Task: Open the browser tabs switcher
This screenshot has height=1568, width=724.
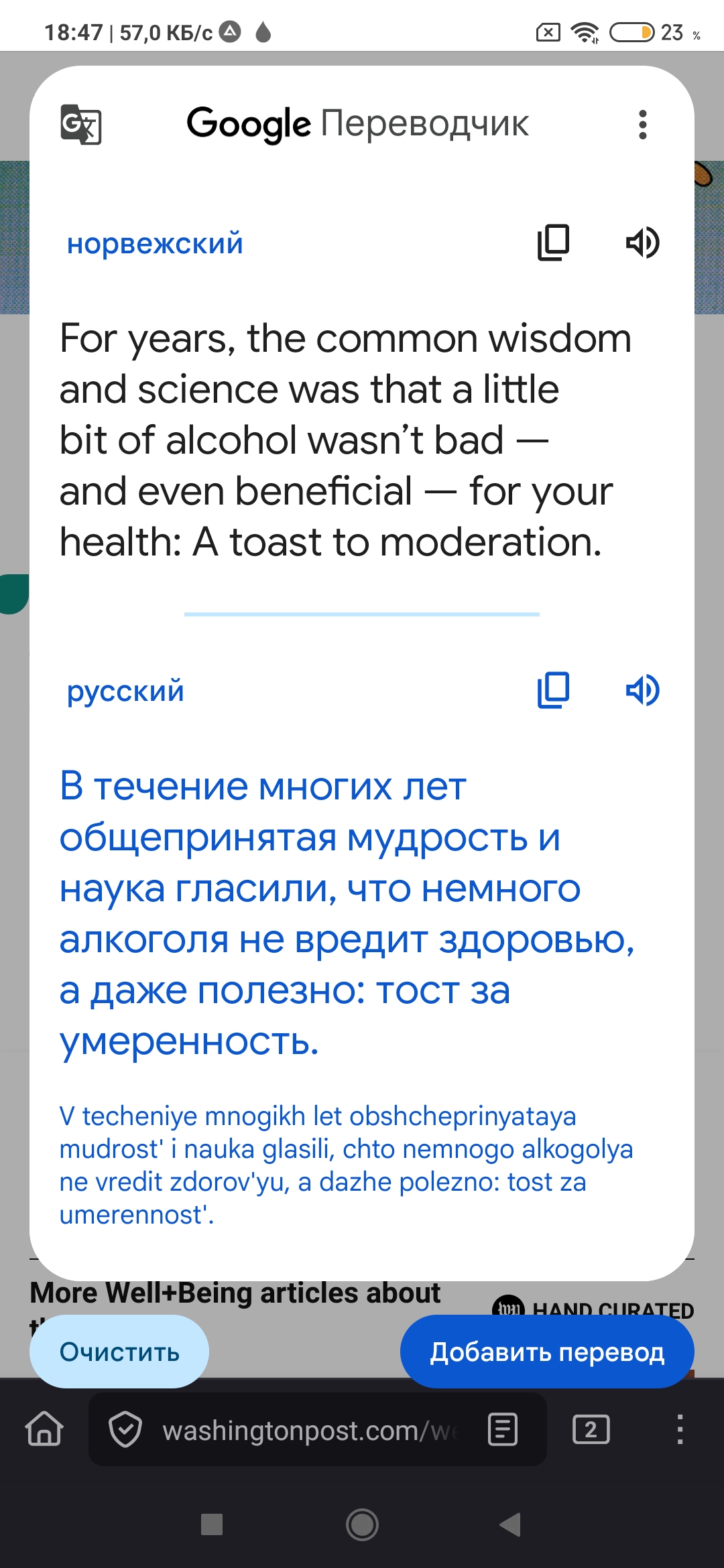Action: pyautogui.click(x=591, y=1429)
